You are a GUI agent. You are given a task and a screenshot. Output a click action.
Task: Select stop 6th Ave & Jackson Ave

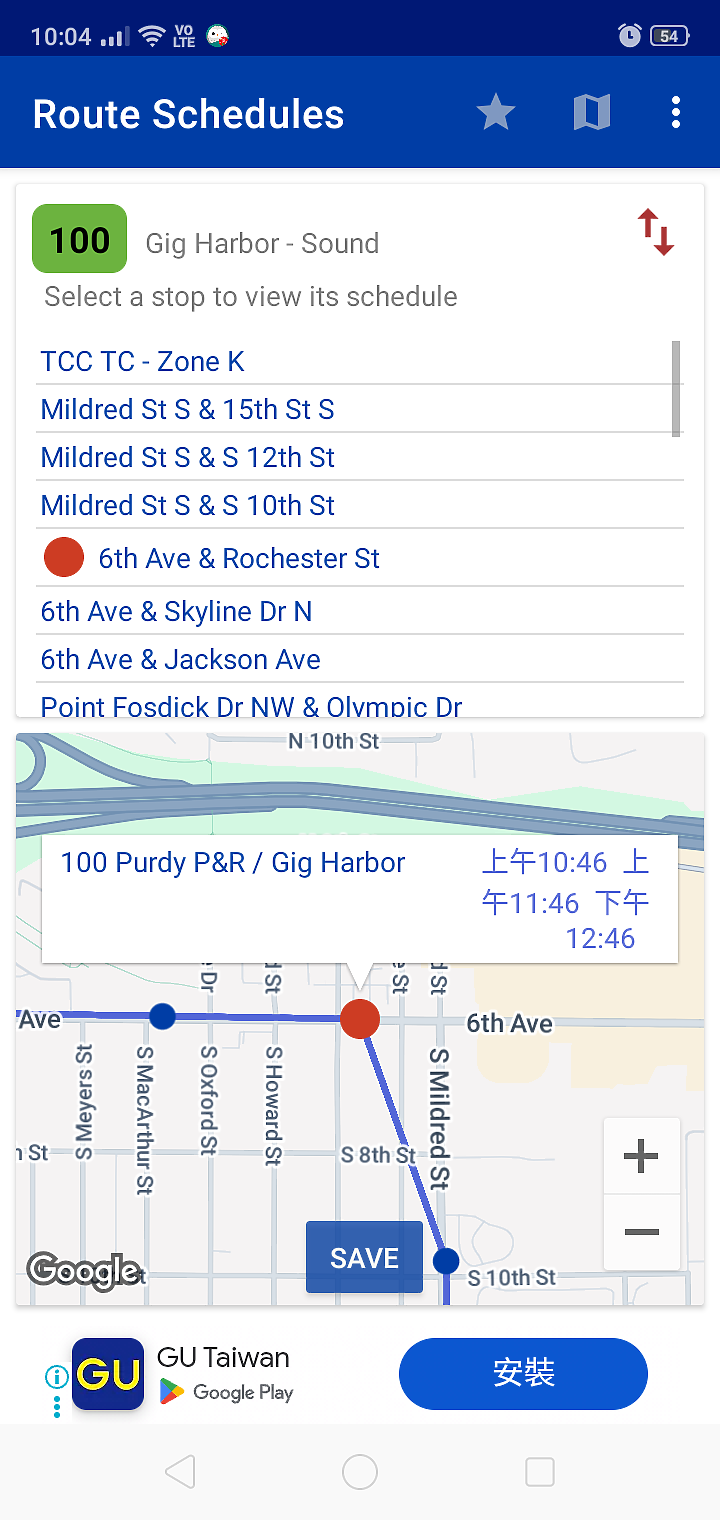point(181,660)
